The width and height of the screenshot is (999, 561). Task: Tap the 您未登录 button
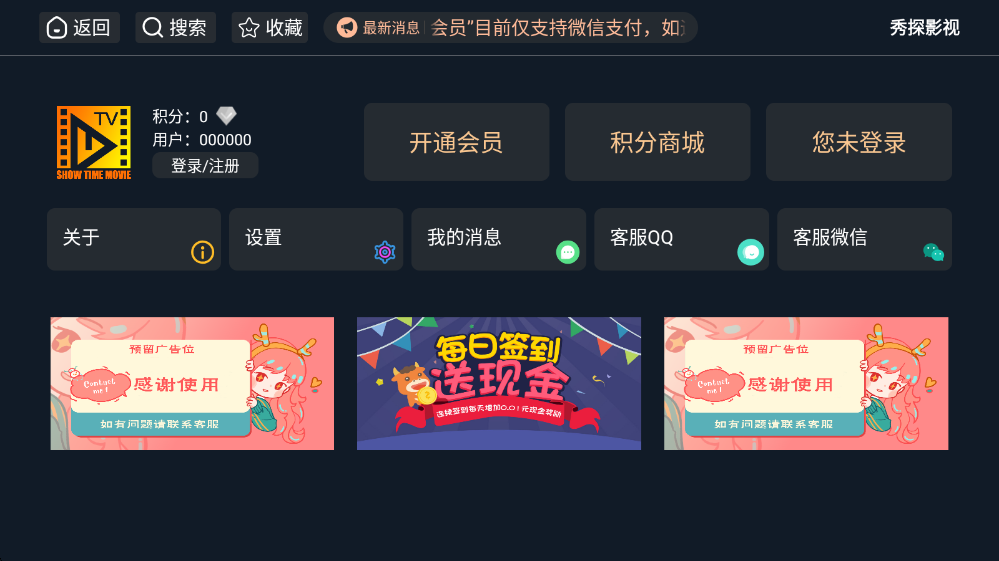tap(858, 142)
